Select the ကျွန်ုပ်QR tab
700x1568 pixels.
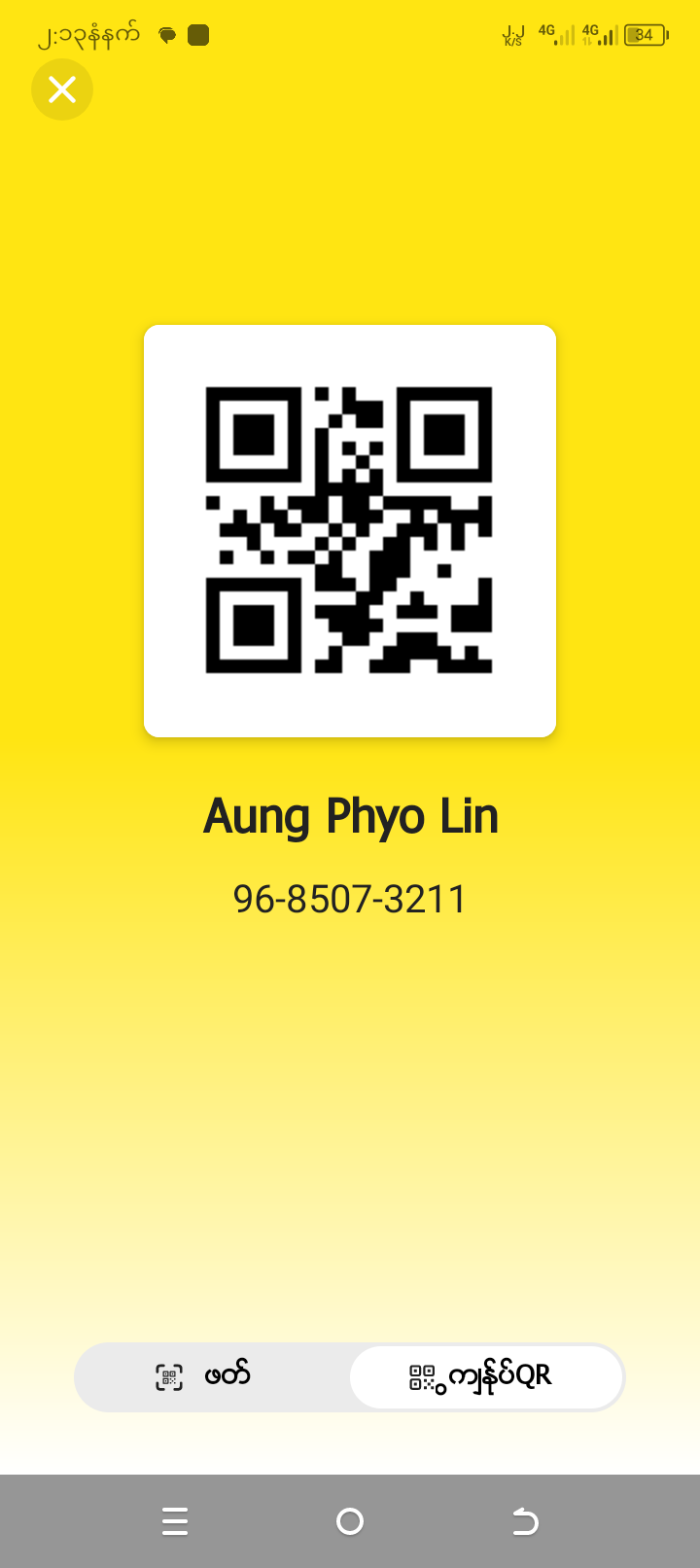485,1376
